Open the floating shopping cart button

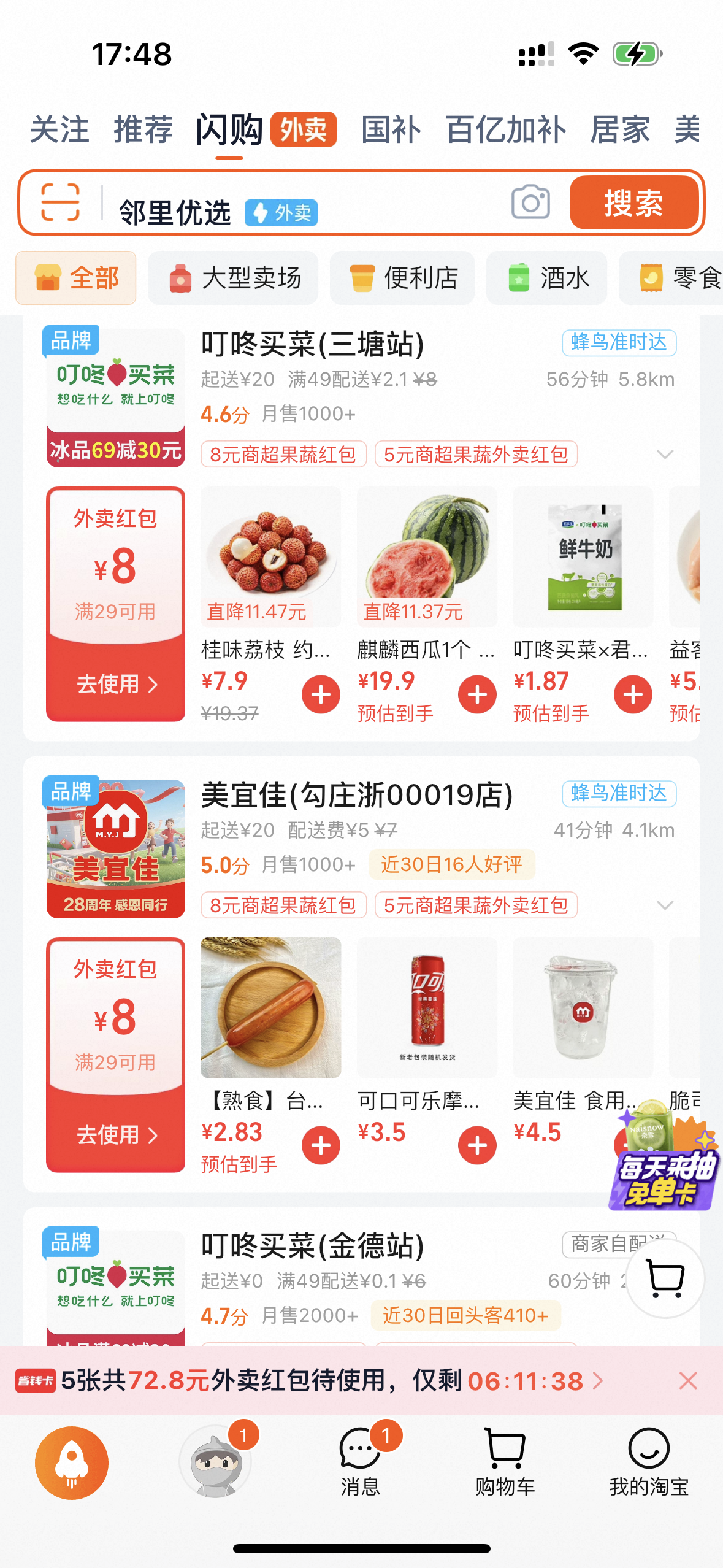coord(665,1278)
